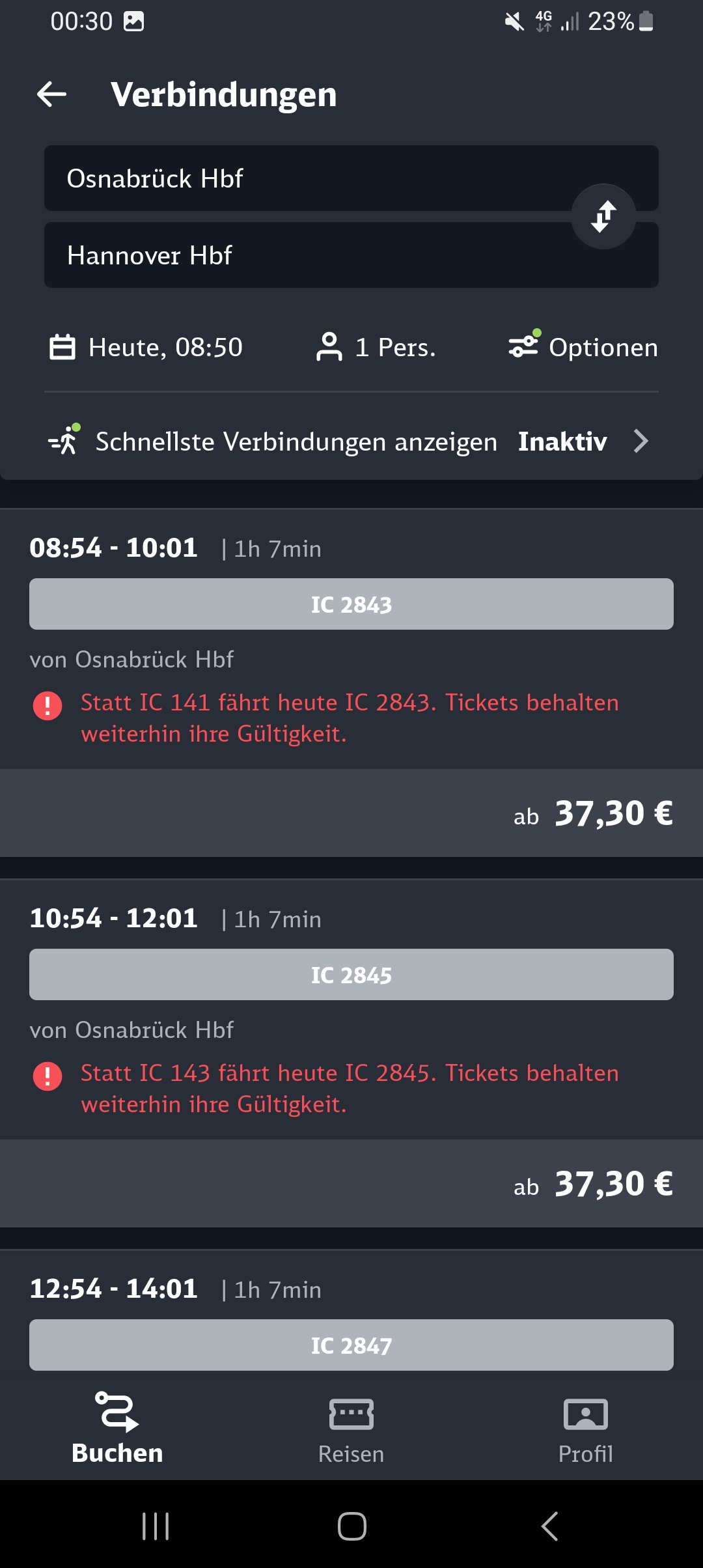Viewport: 703px width, 1568px height.
Task: Open the Optionen filter settings
Action: (583, 346)
